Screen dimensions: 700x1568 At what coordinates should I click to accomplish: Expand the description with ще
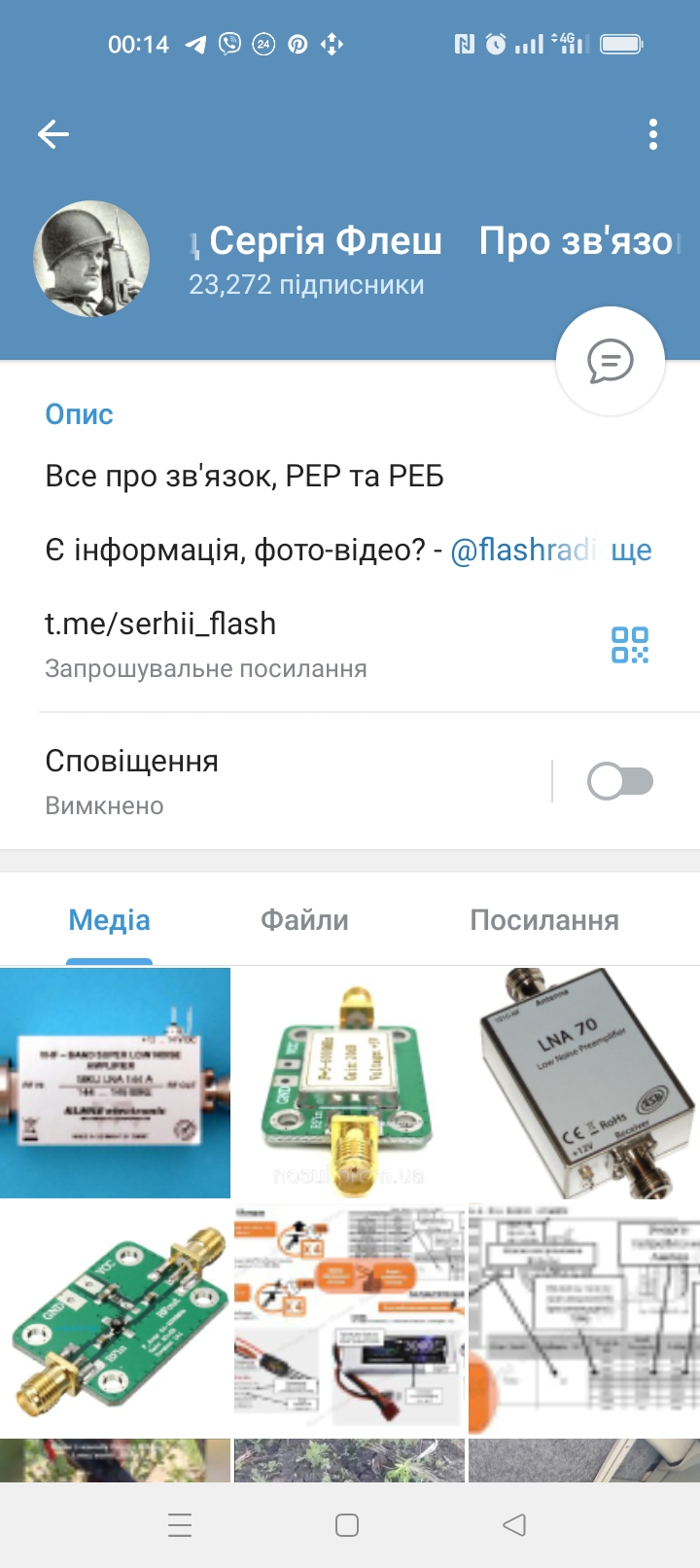pyautogui.click(x=631, y=551)
